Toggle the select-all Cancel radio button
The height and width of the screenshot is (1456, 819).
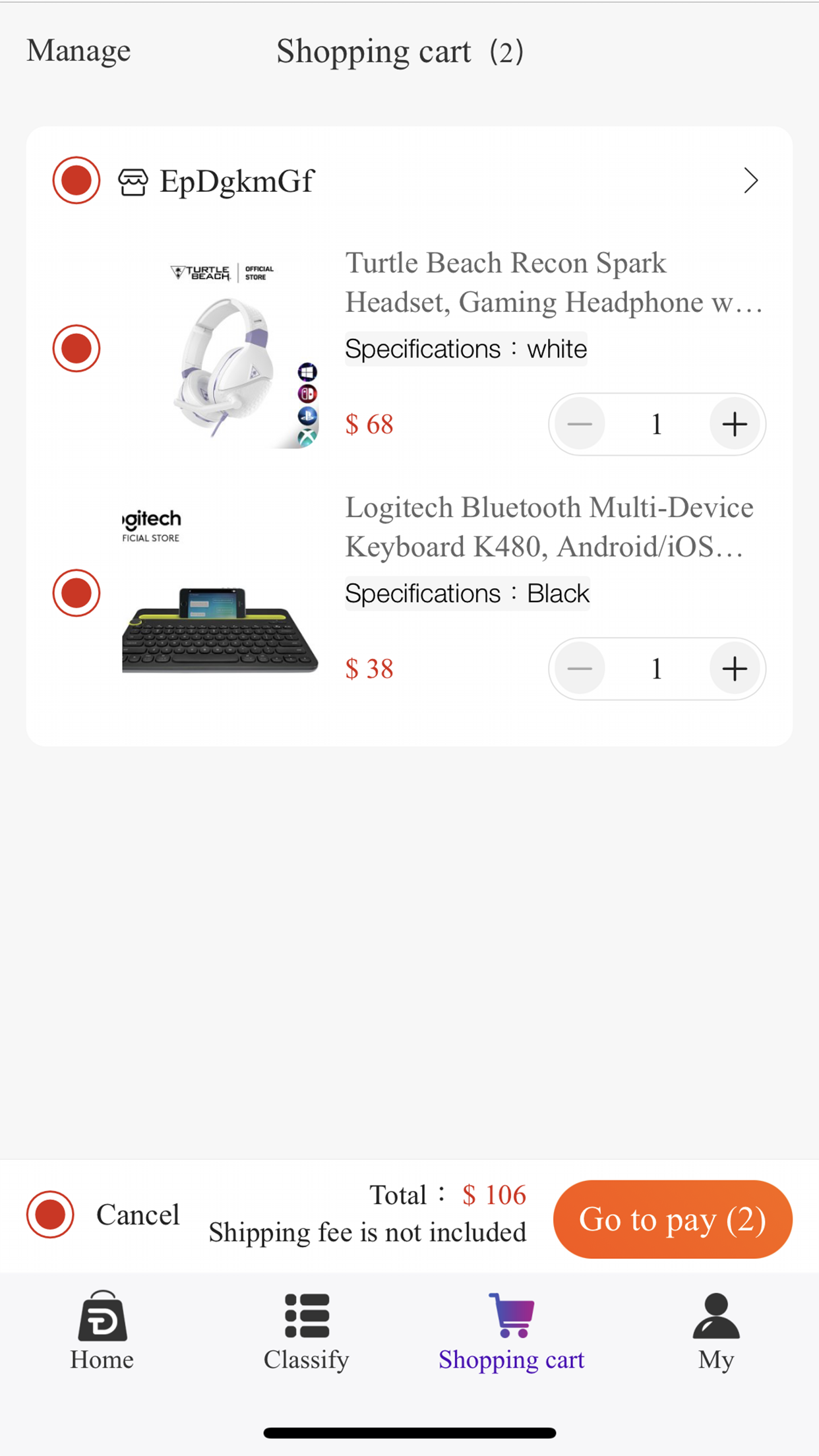tap(50, 1215)
